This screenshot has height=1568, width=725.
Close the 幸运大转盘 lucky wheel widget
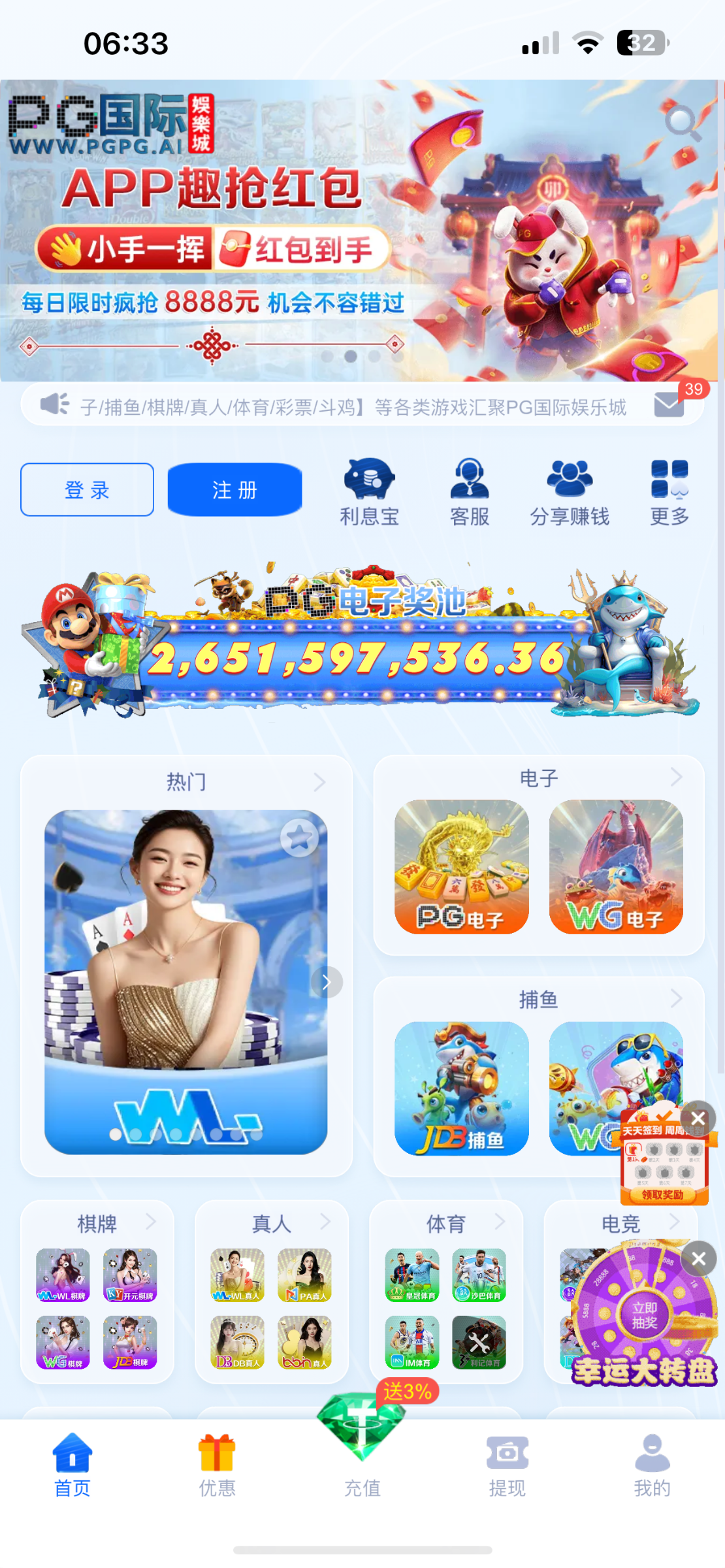(698, 1258)
